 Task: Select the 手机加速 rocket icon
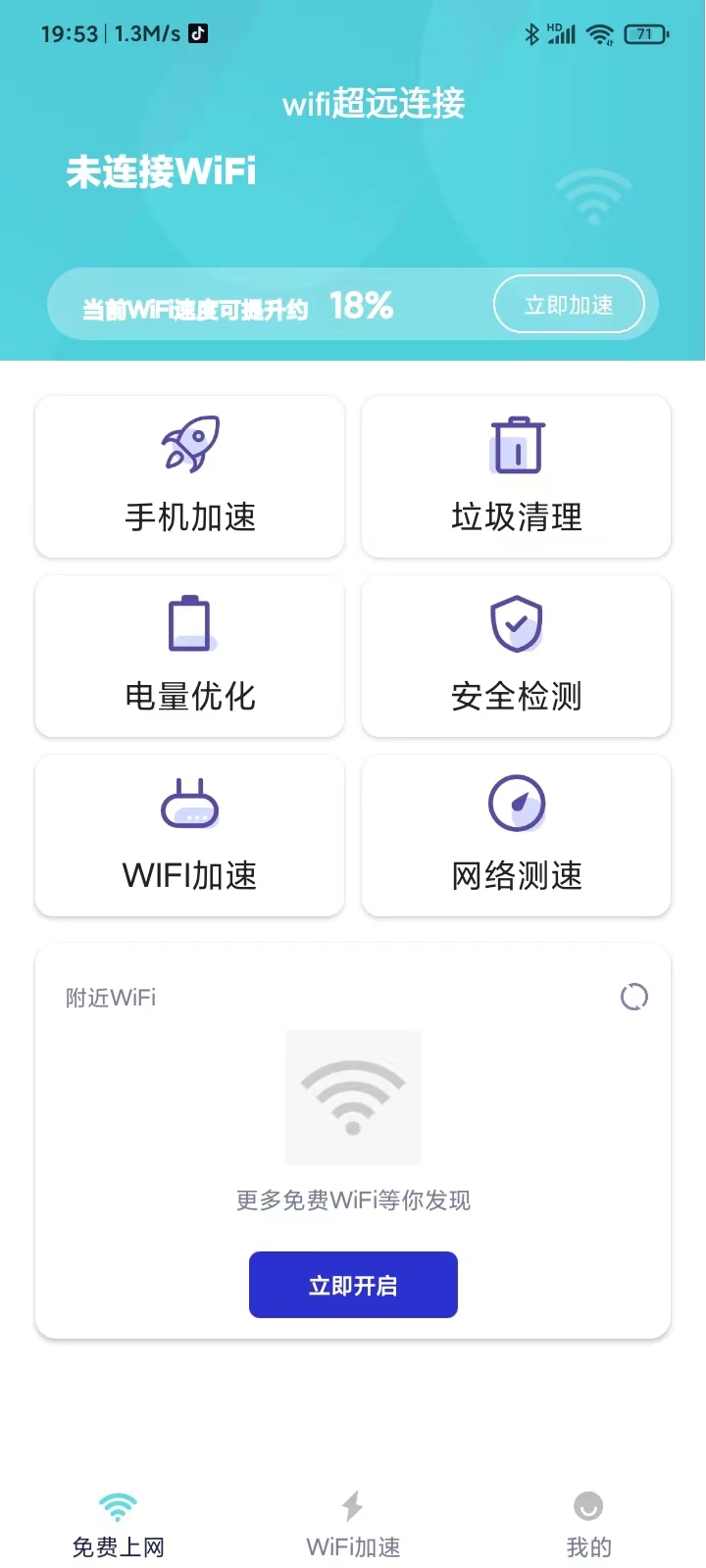(x=189, y=446)
